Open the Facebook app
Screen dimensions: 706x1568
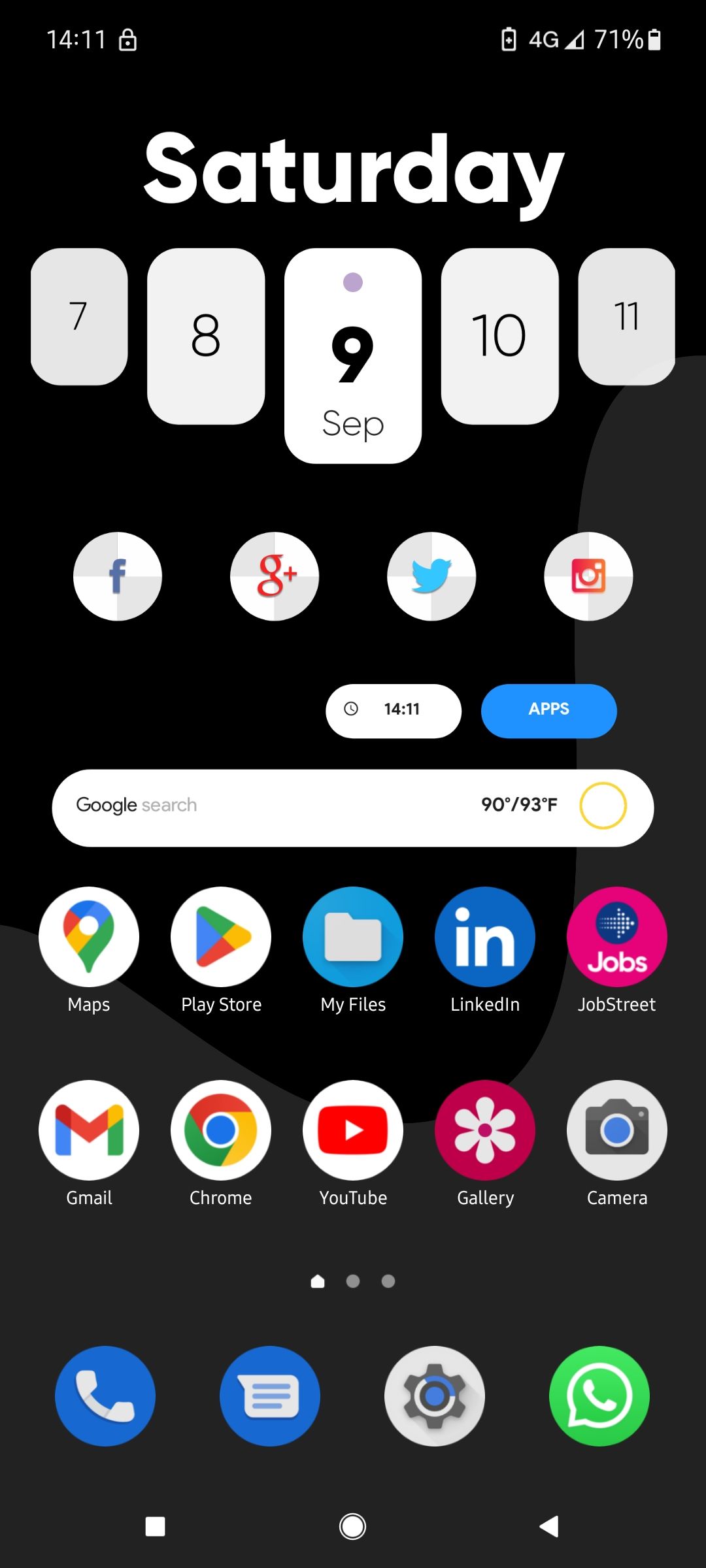click(117, 576)
